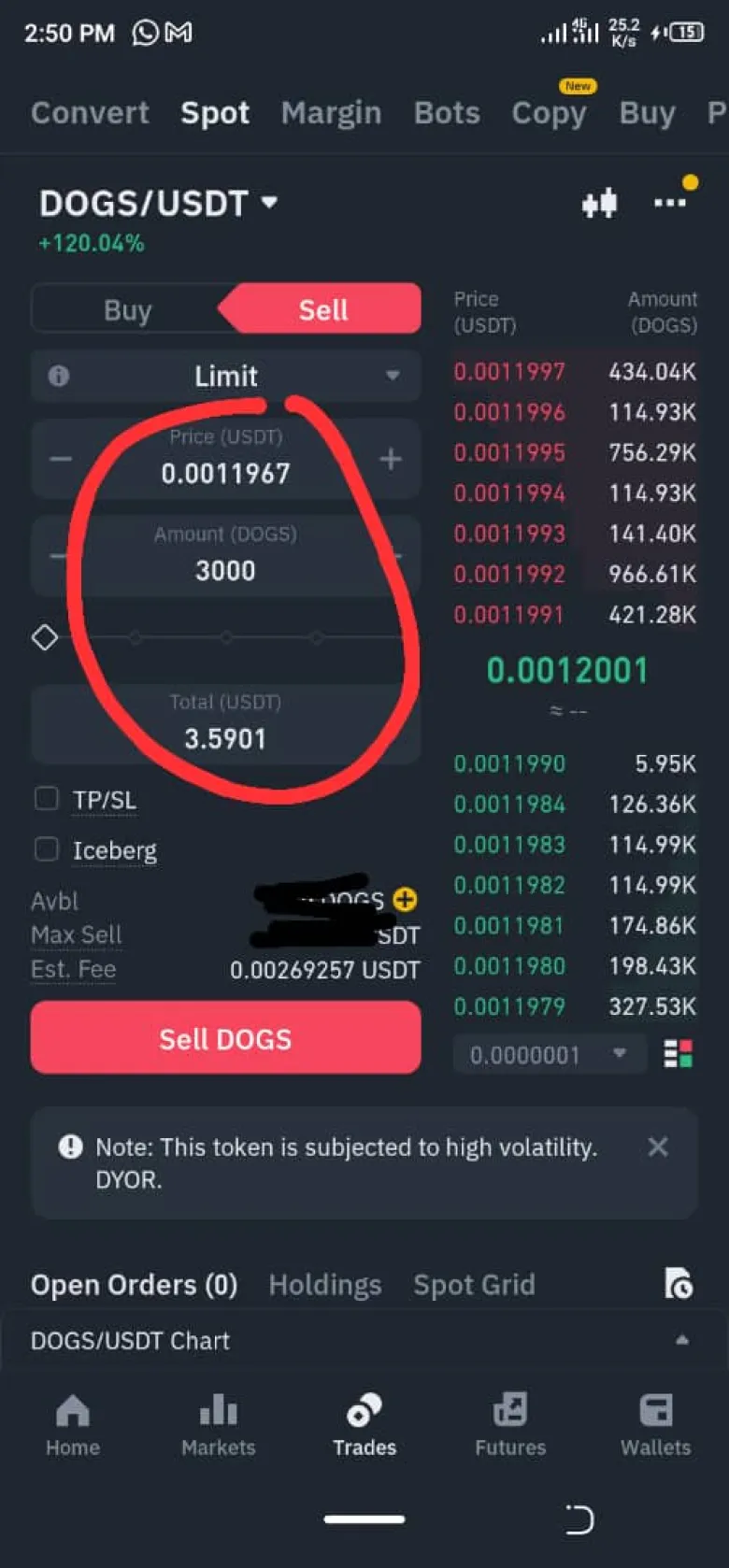Viewport: 729px width, 1568px height.
Task: Expand the DOGS/USDT pair selector
Action: (x=159, y=203)
